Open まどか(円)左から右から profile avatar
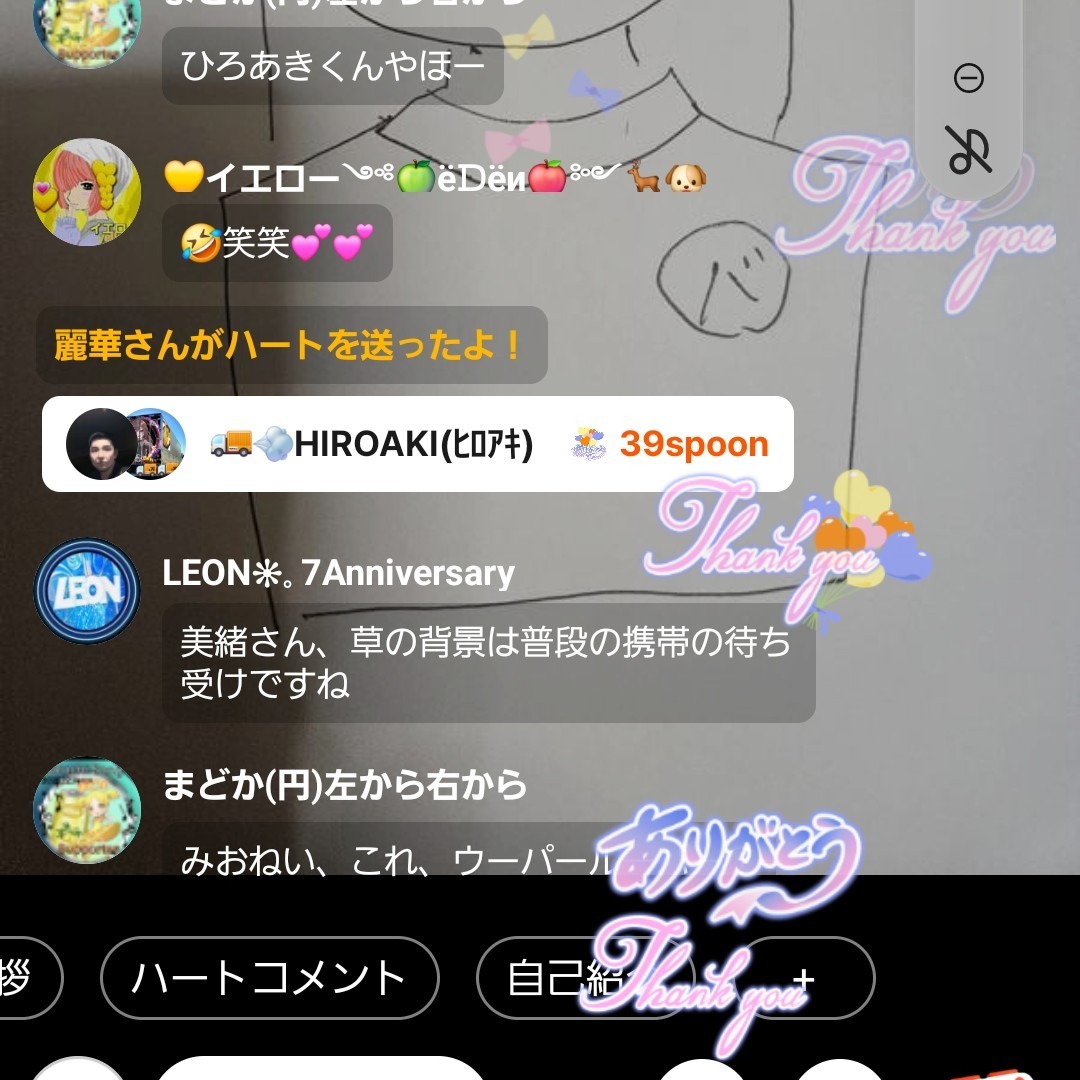 [x=87, y=810]
